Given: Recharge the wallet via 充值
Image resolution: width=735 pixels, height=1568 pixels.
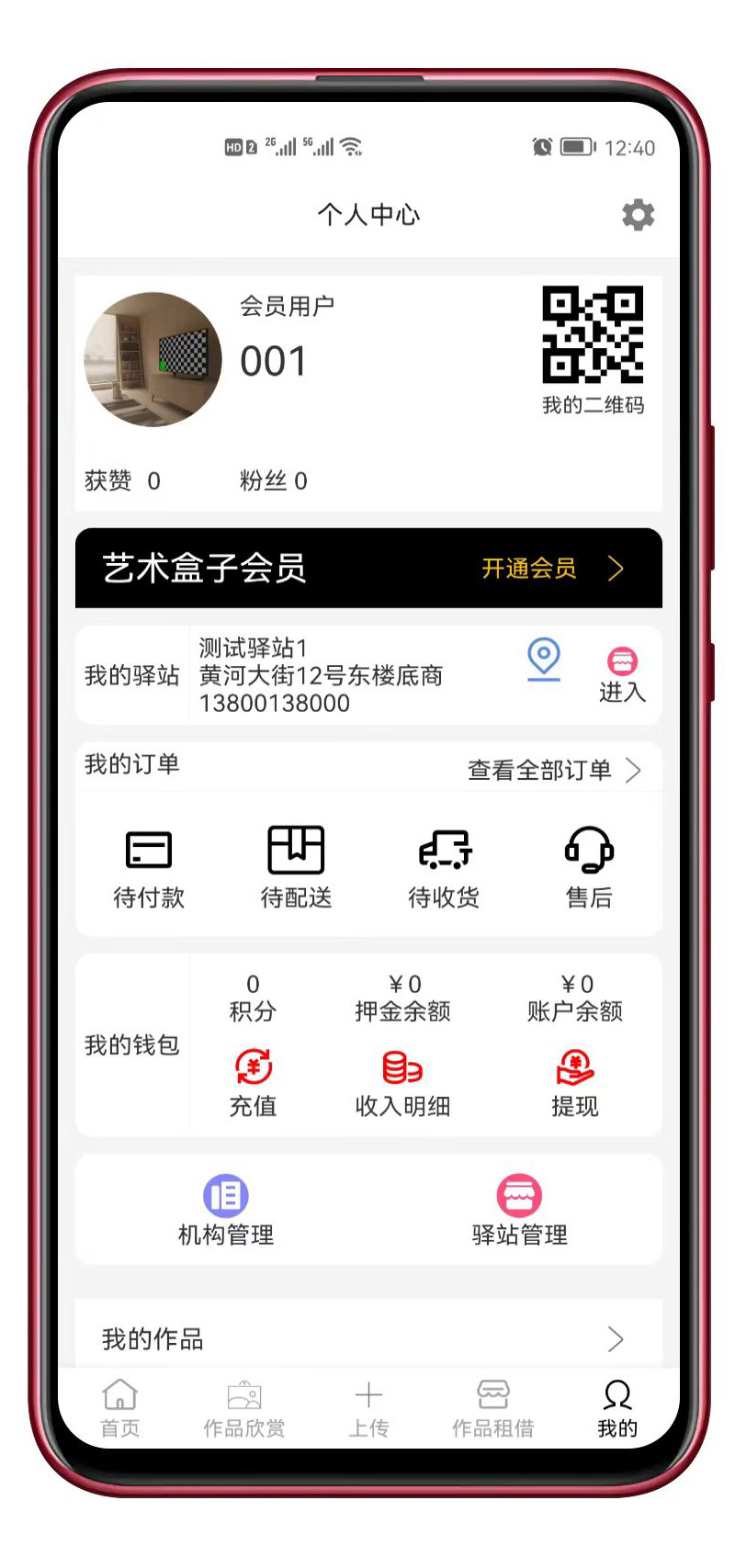Looking at the screenshot, I should [x=253, y=1084].
